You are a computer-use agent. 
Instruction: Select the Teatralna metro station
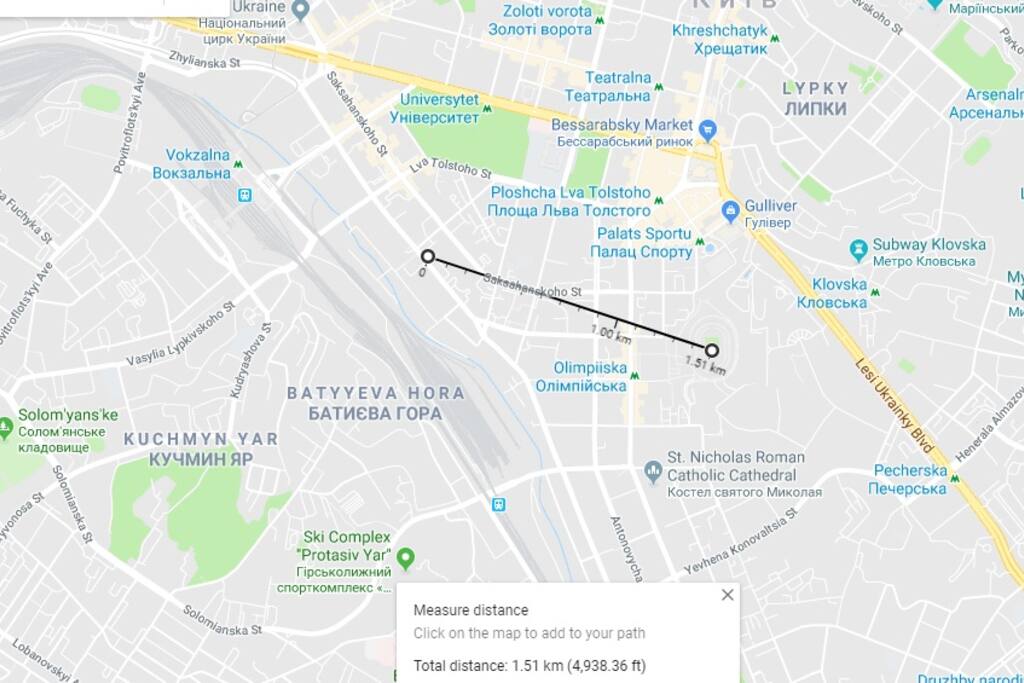pos(660,86)
